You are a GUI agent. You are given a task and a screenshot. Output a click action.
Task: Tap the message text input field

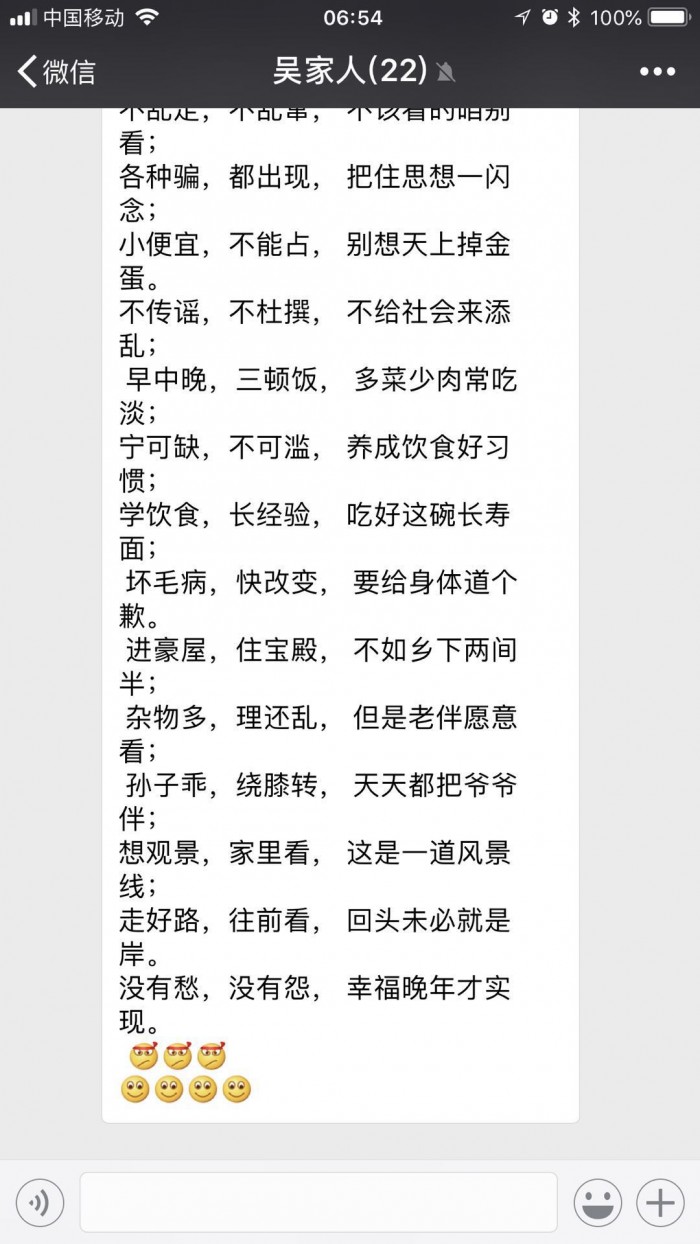pos(318,1202)
